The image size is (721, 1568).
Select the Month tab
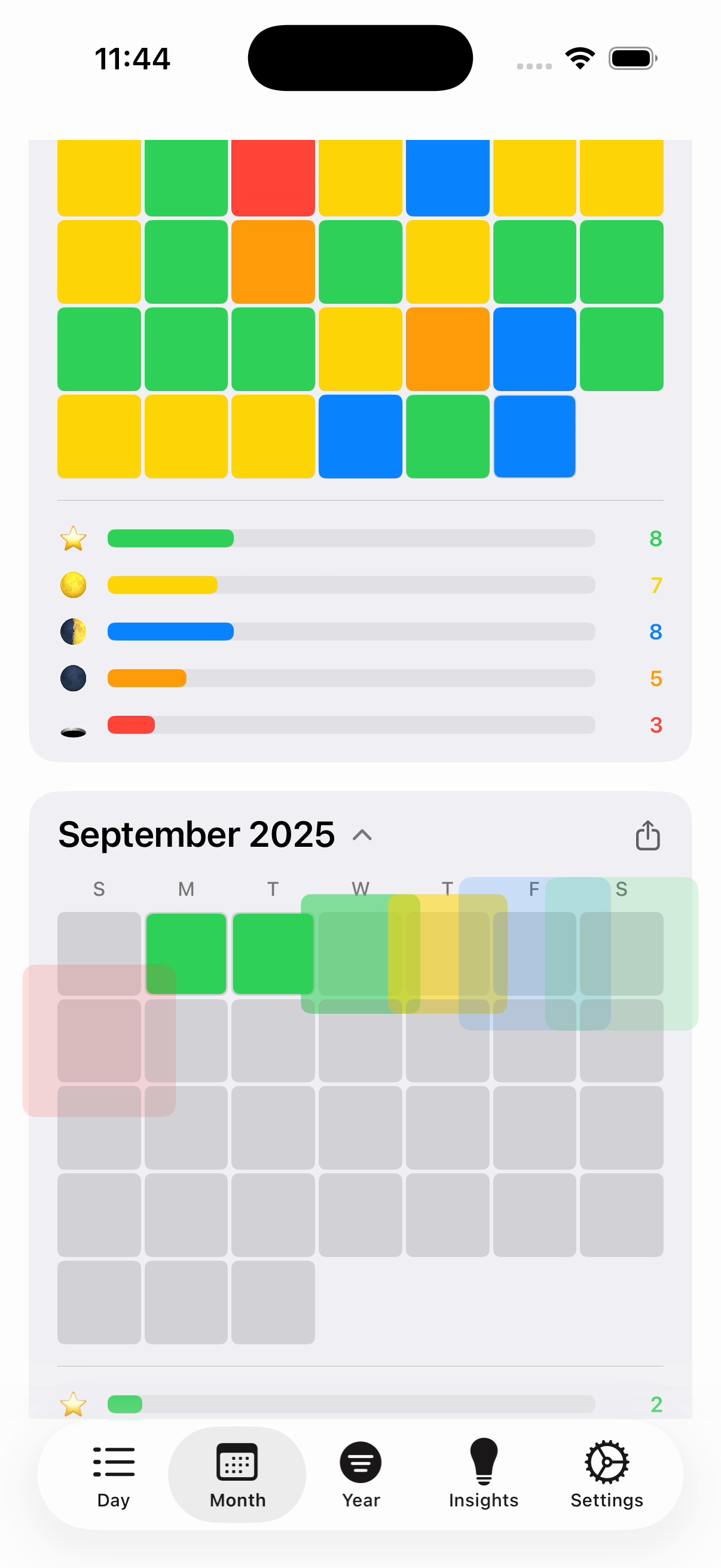[237, 1474]
